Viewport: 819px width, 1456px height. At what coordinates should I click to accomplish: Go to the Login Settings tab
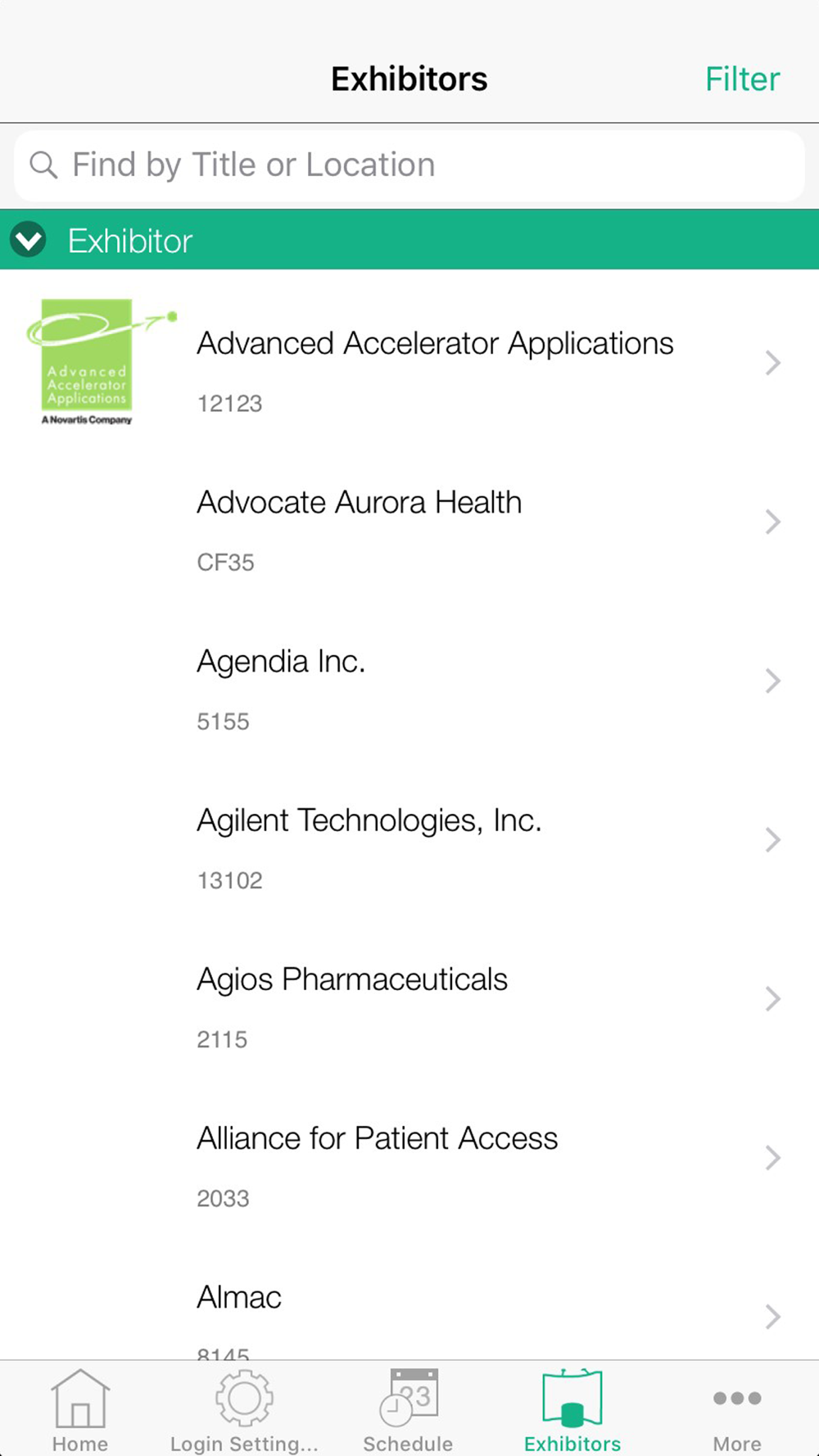click(244, 1410)
